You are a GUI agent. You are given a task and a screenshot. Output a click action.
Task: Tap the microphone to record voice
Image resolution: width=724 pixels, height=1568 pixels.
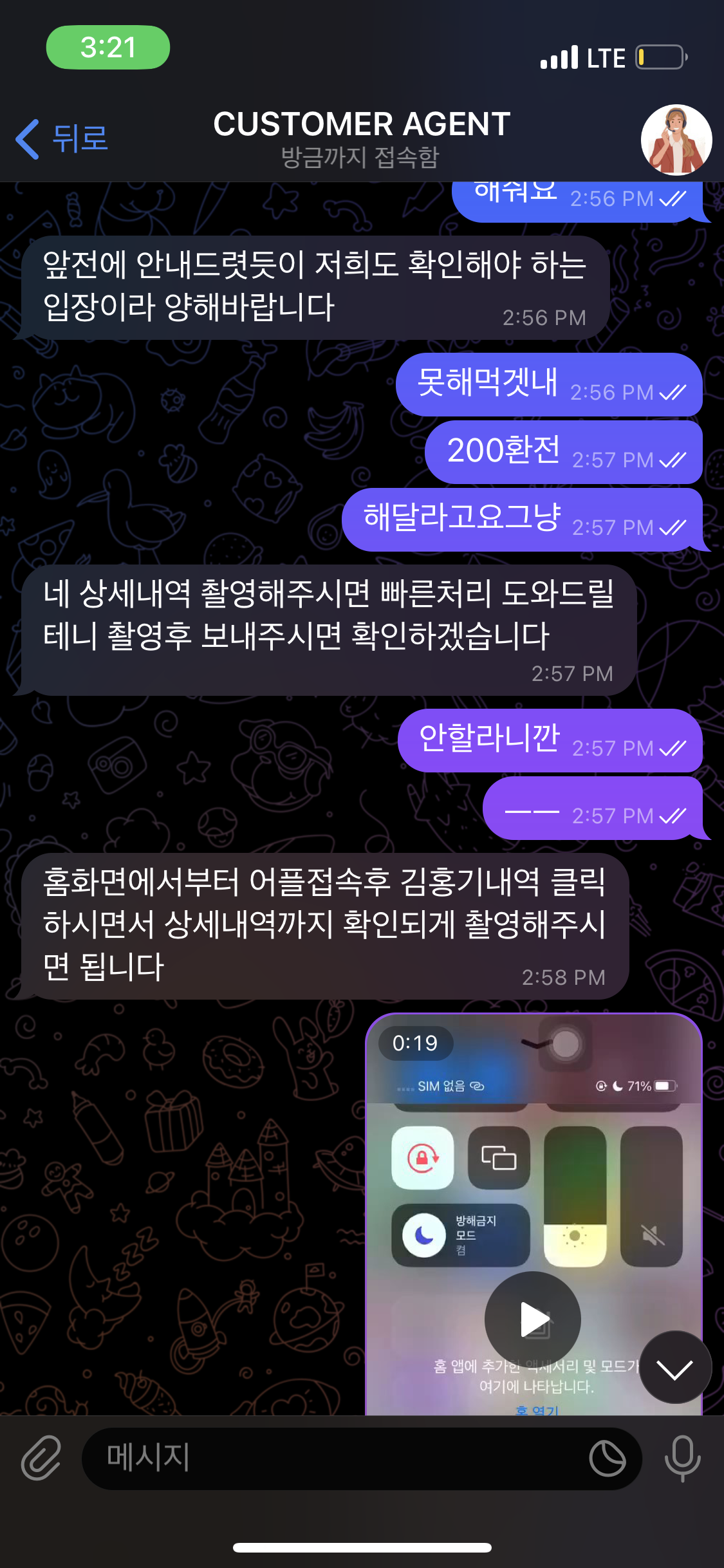tap(682, 1458)
